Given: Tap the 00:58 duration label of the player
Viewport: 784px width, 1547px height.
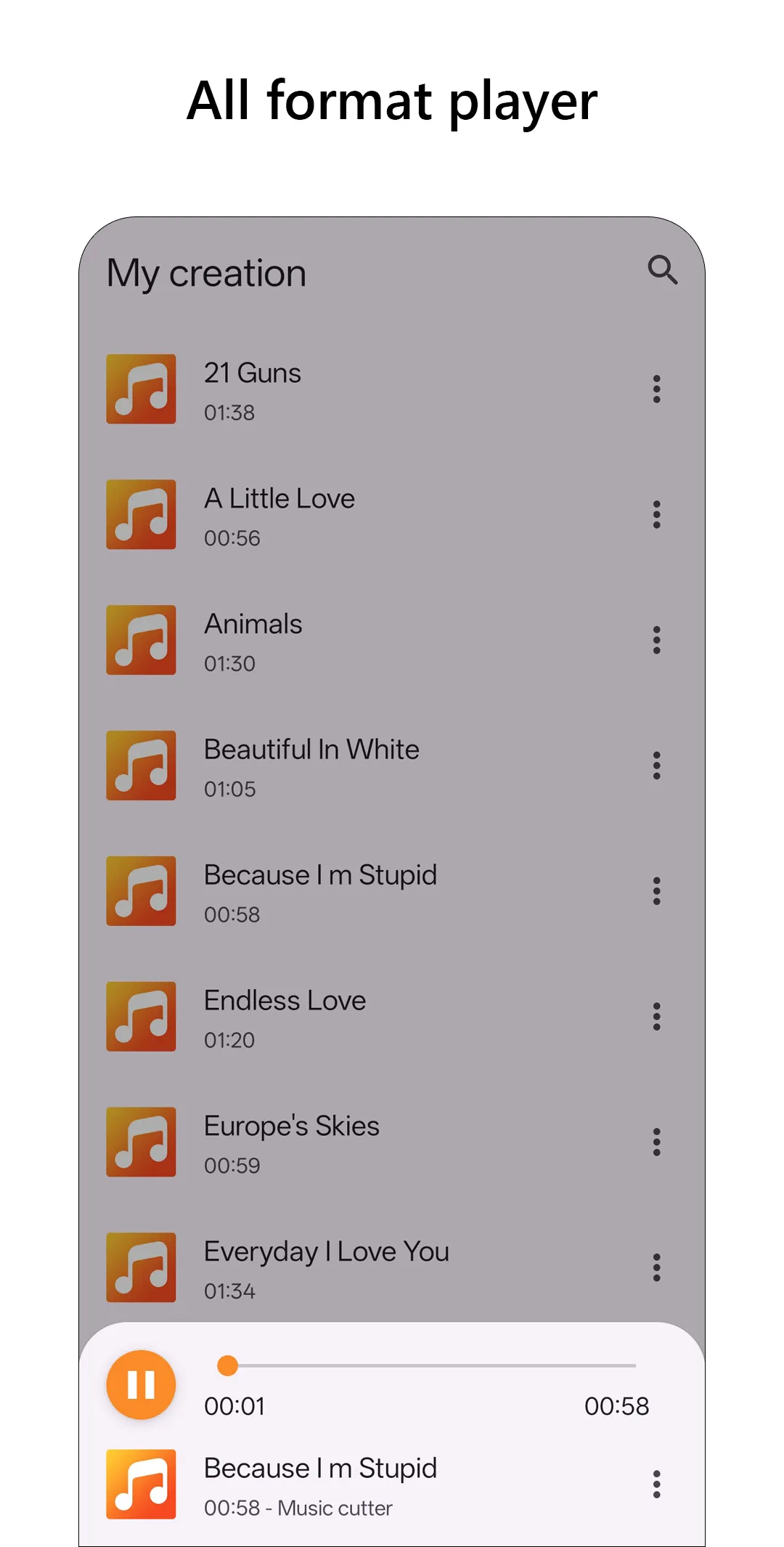Looking at the screenshot, I should (x=618, y=1405).
